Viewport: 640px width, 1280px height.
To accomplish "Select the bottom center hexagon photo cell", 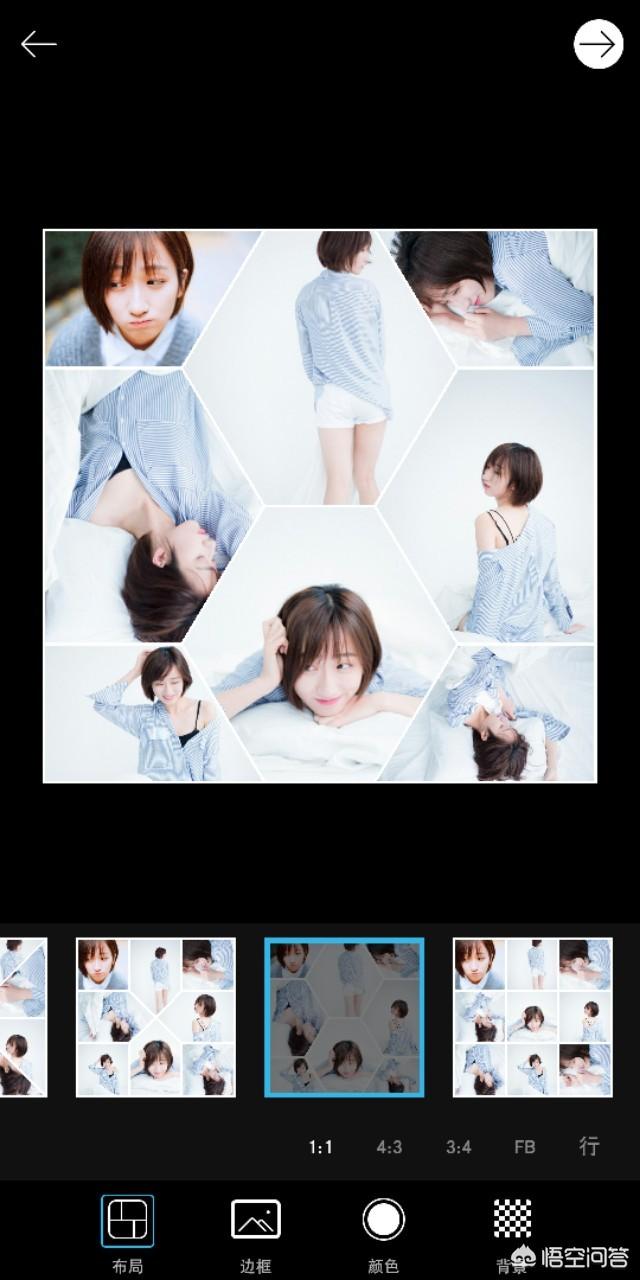I will [x=320, y=650].
